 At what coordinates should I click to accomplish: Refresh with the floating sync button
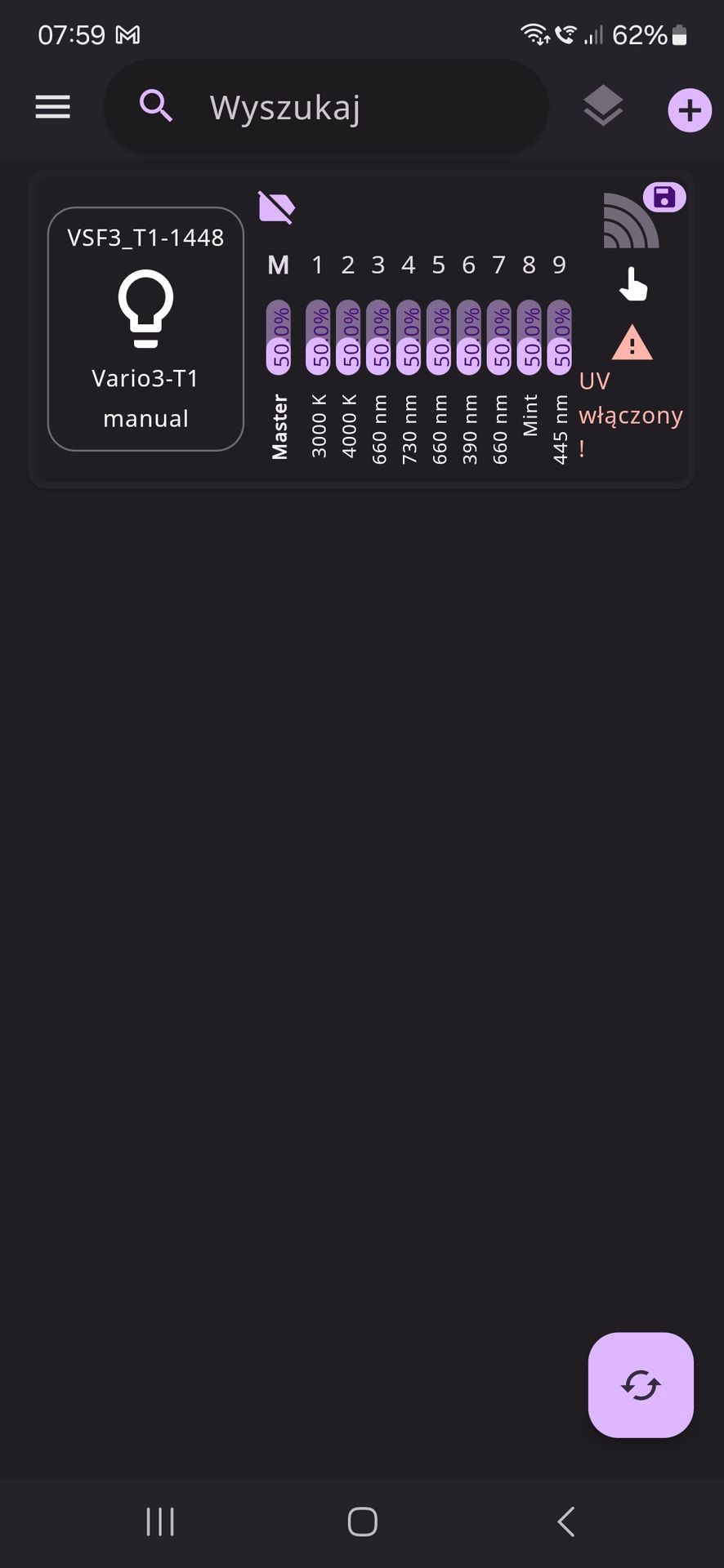pos(641,1385)
